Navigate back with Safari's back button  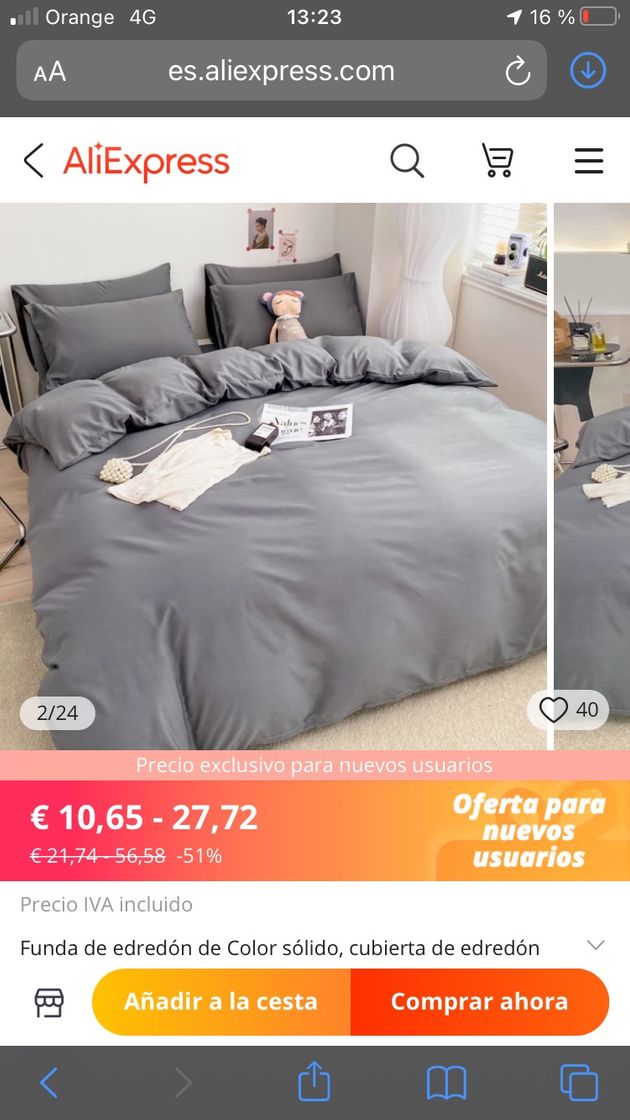click(49, 1082)
